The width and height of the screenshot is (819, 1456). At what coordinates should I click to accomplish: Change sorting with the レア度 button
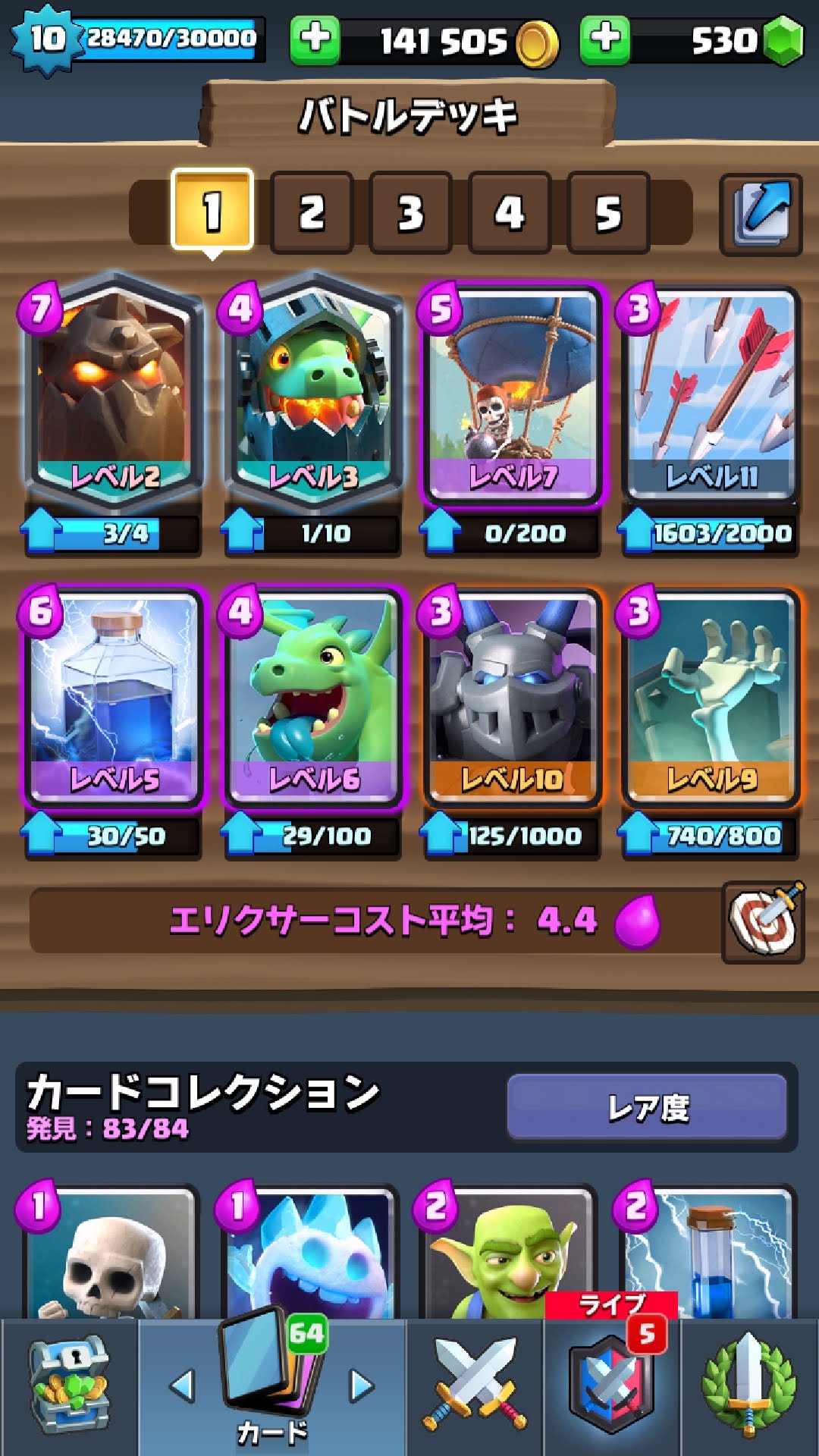[647, 1107]
